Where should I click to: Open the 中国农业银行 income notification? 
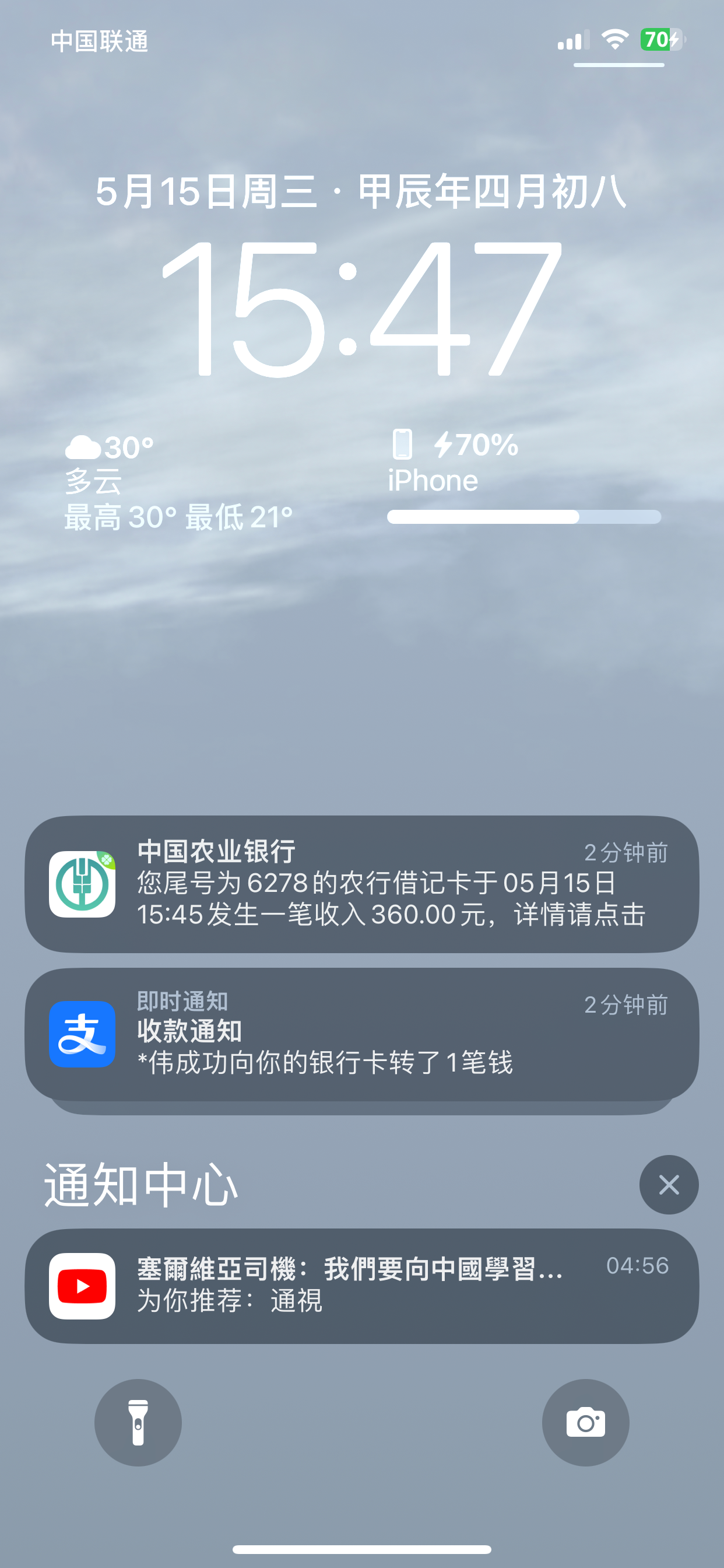pos(361,884)
